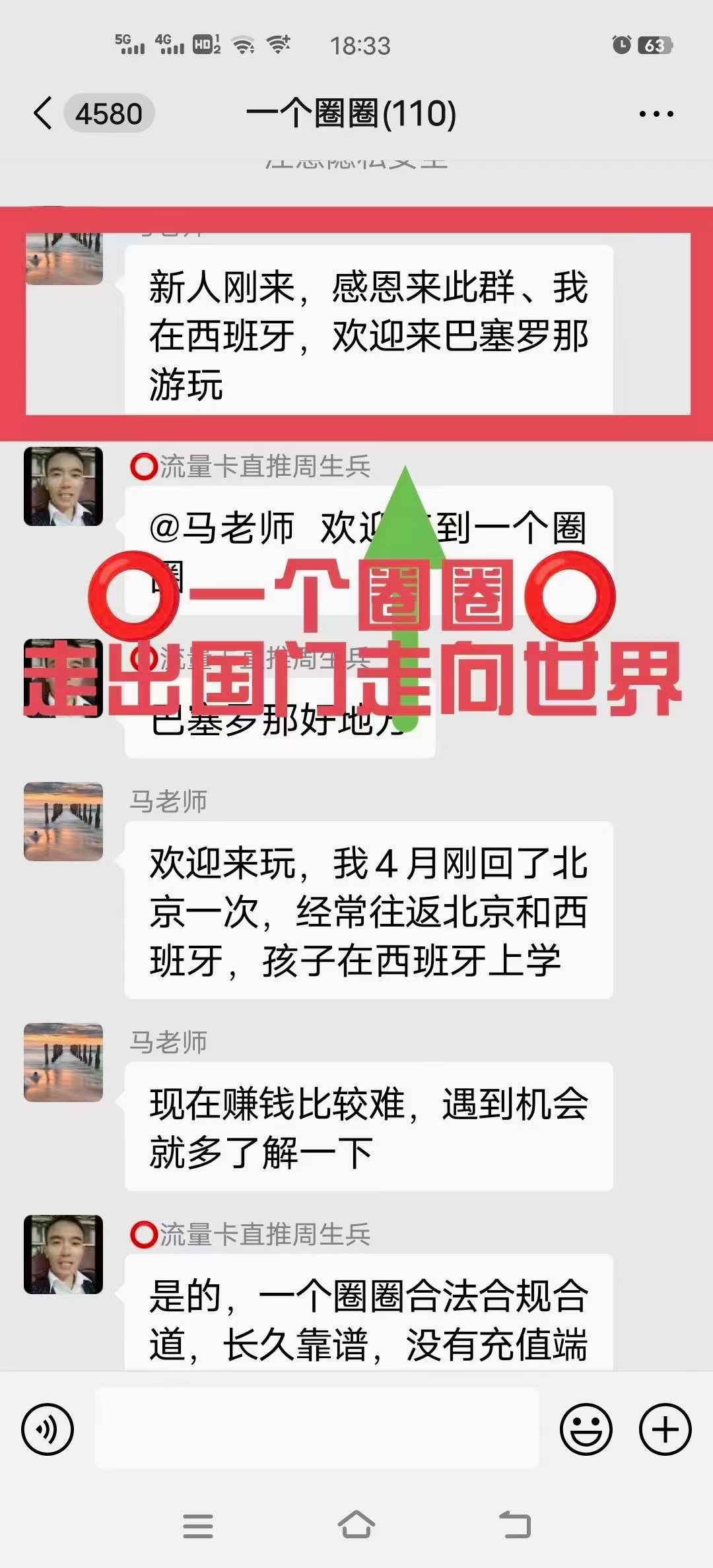Open the plus attachments menu

pos(665,1429)
